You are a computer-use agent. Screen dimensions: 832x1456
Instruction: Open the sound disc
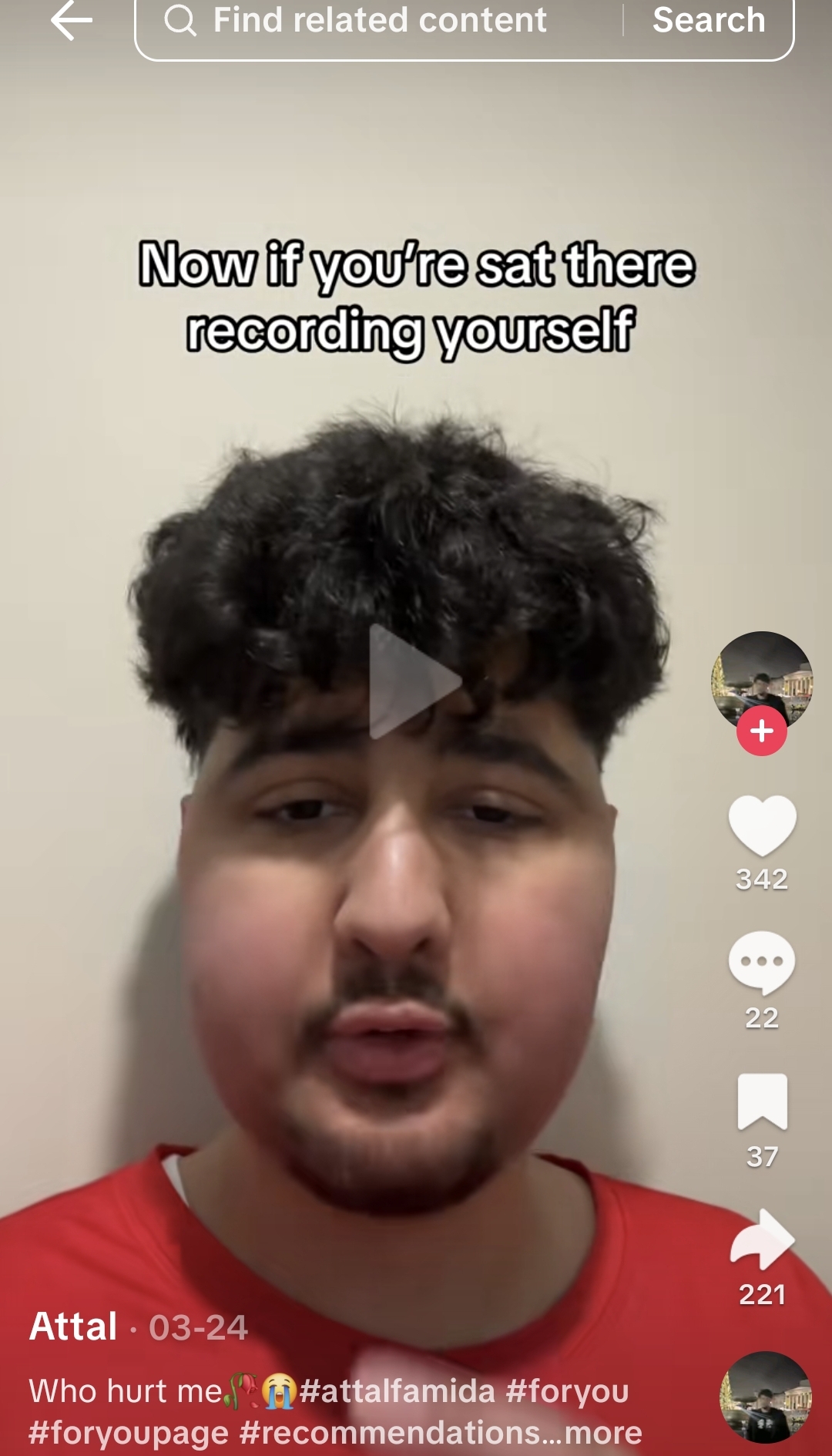click(x=764, y=1397)
